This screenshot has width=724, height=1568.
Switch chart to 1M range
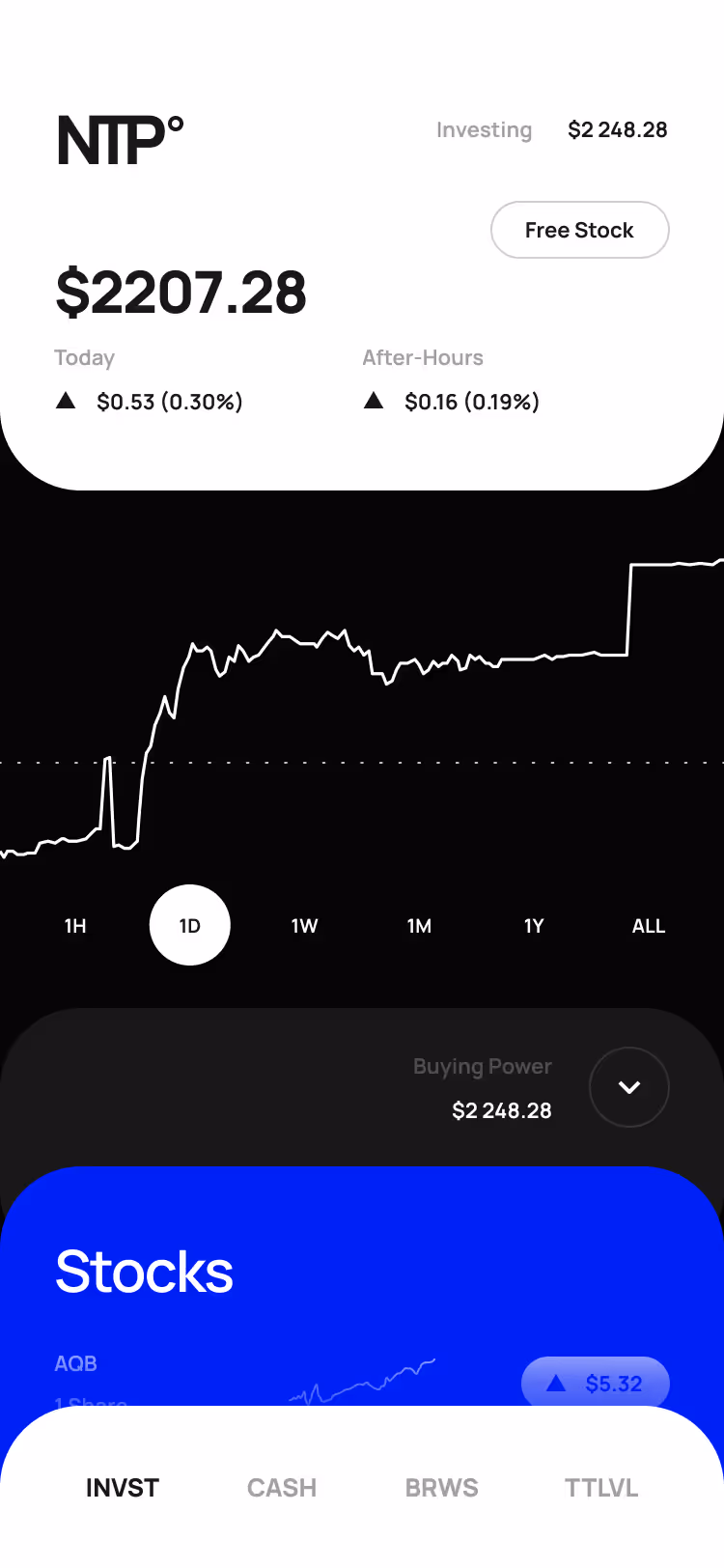[419, 926]
